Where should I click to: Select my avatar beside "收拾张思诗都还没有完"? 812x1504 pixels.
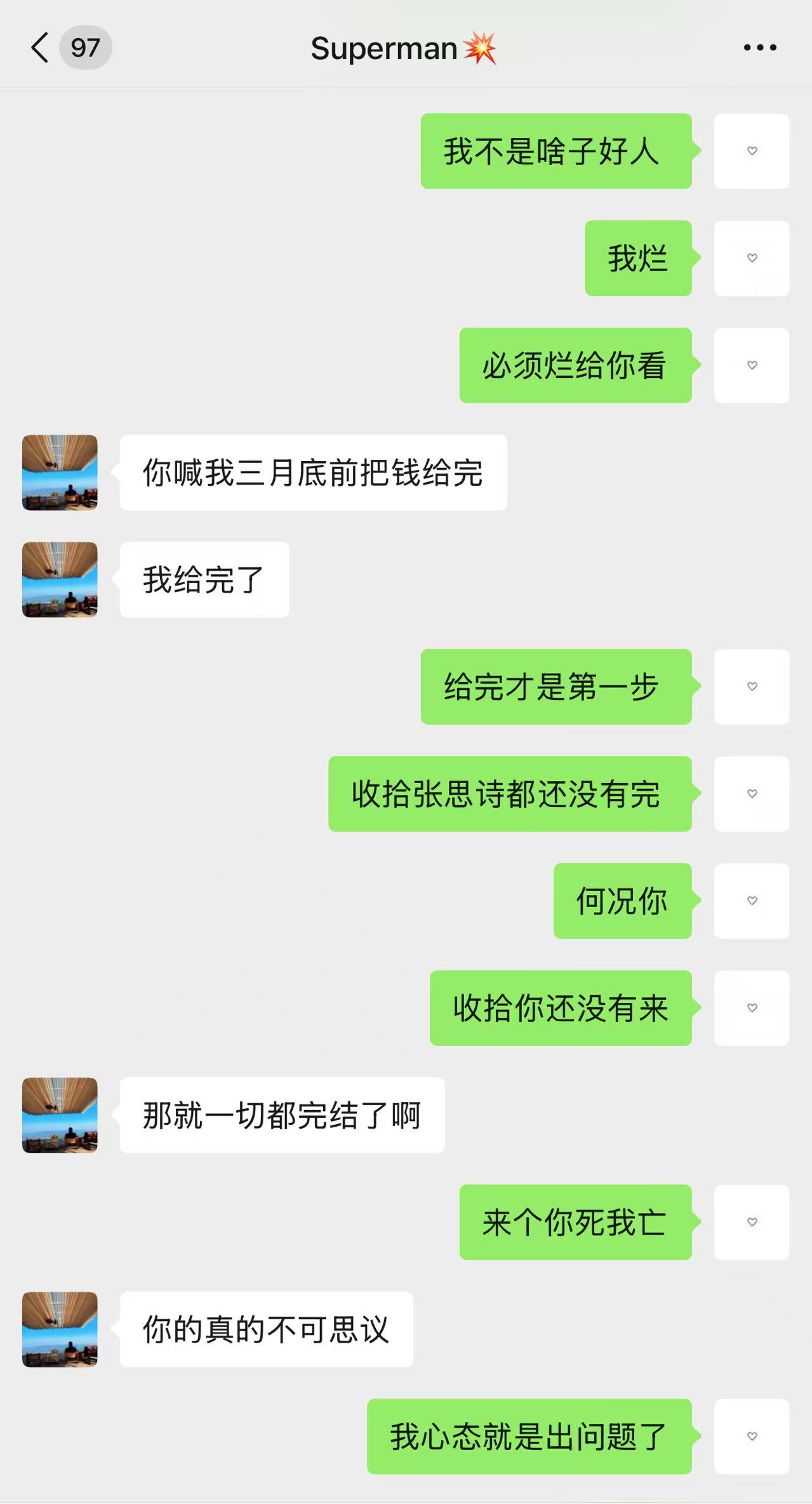752,793
